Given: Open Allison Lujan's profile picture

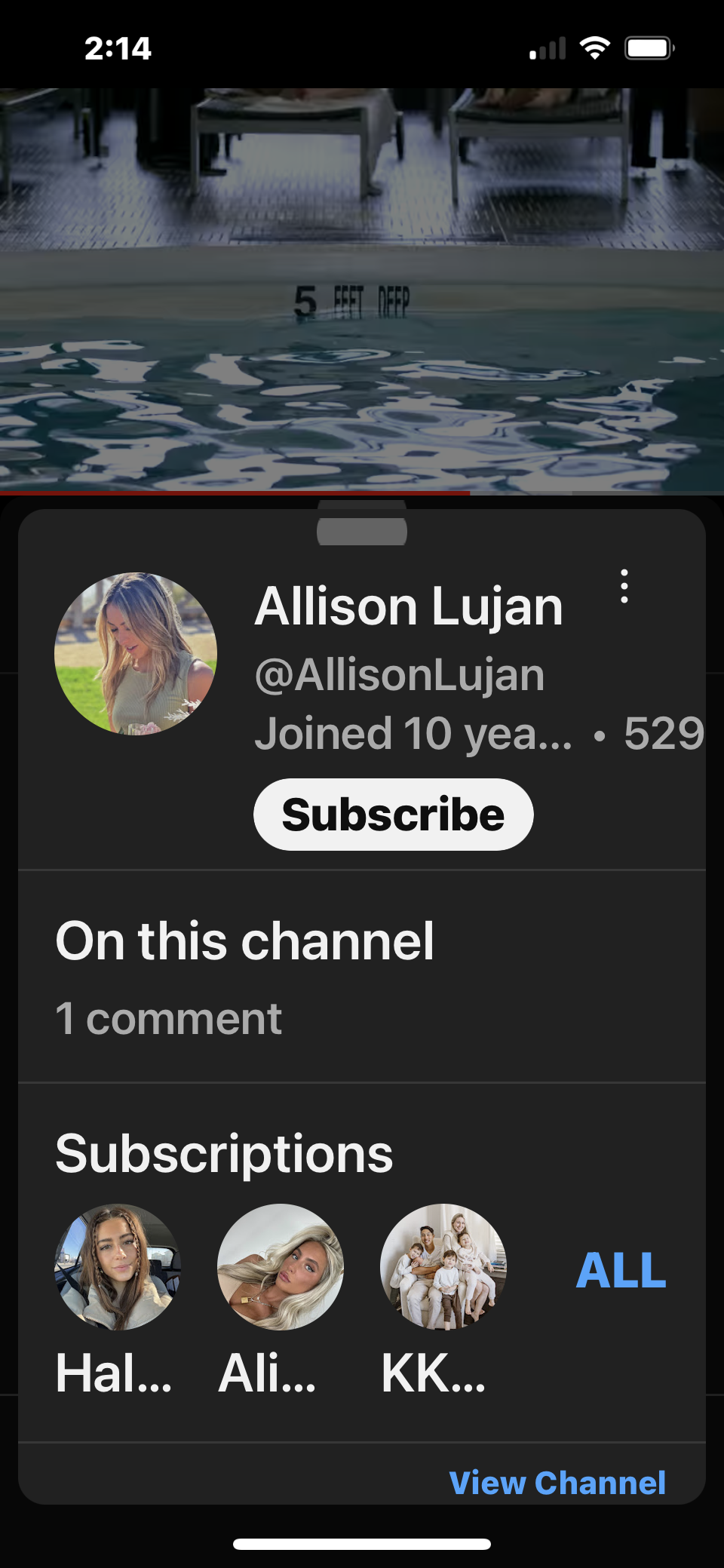Looking at the screenshot, I should click(136, 654).
